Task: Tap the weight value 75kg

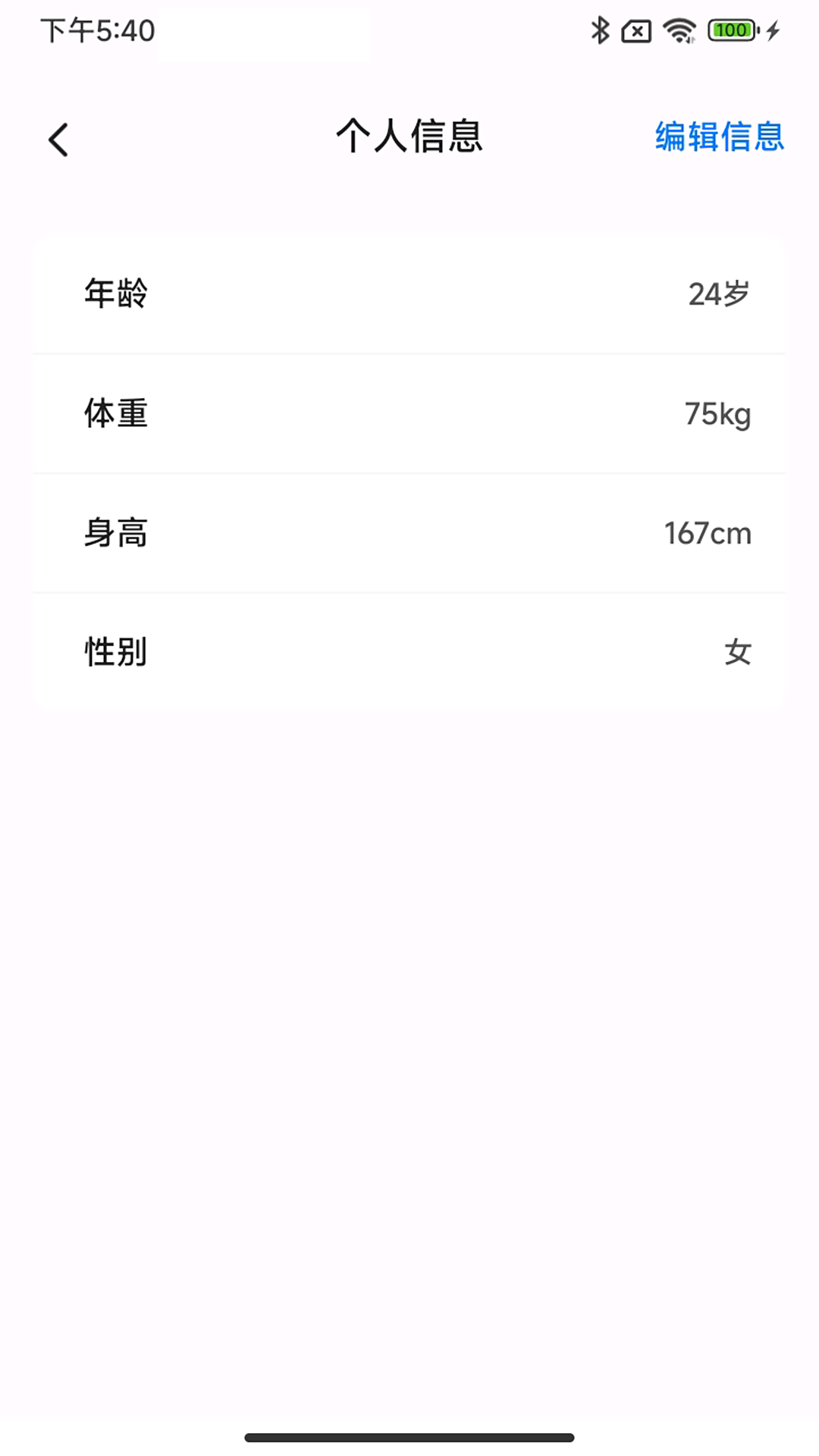Action: point(716,413)
